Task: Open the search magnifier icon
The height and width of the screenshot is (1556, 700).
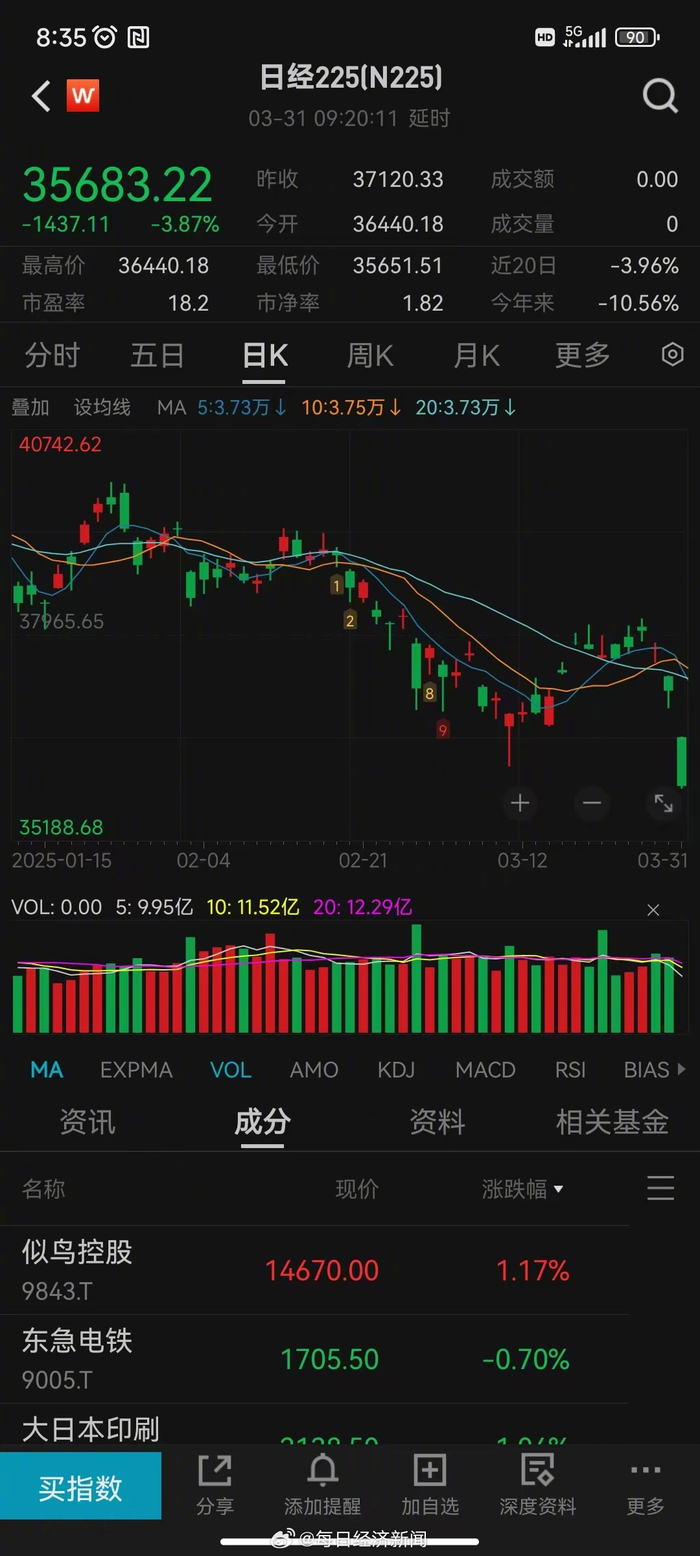Action: point(660,96)
